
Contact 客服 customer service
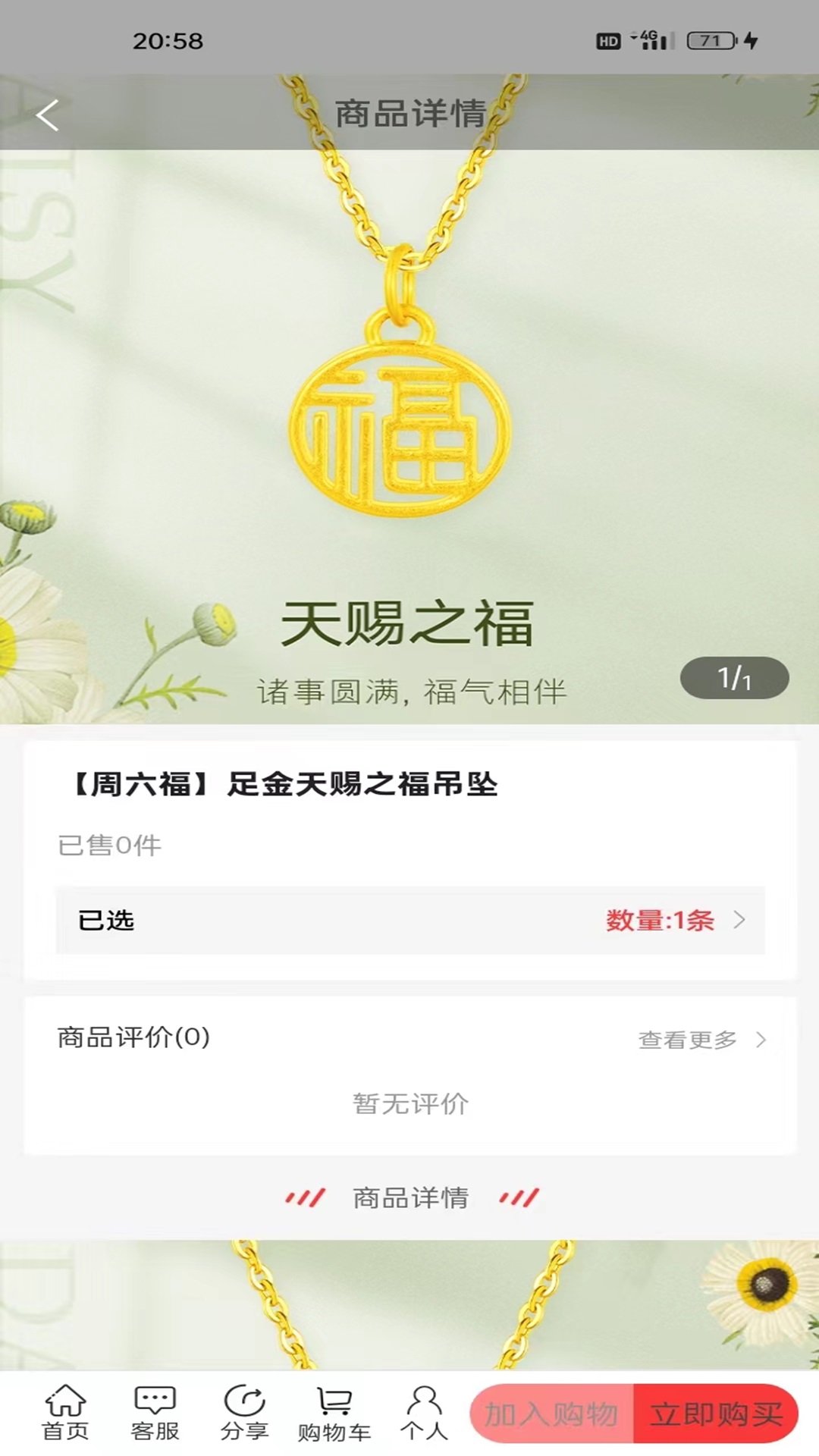pos(155,1412)
